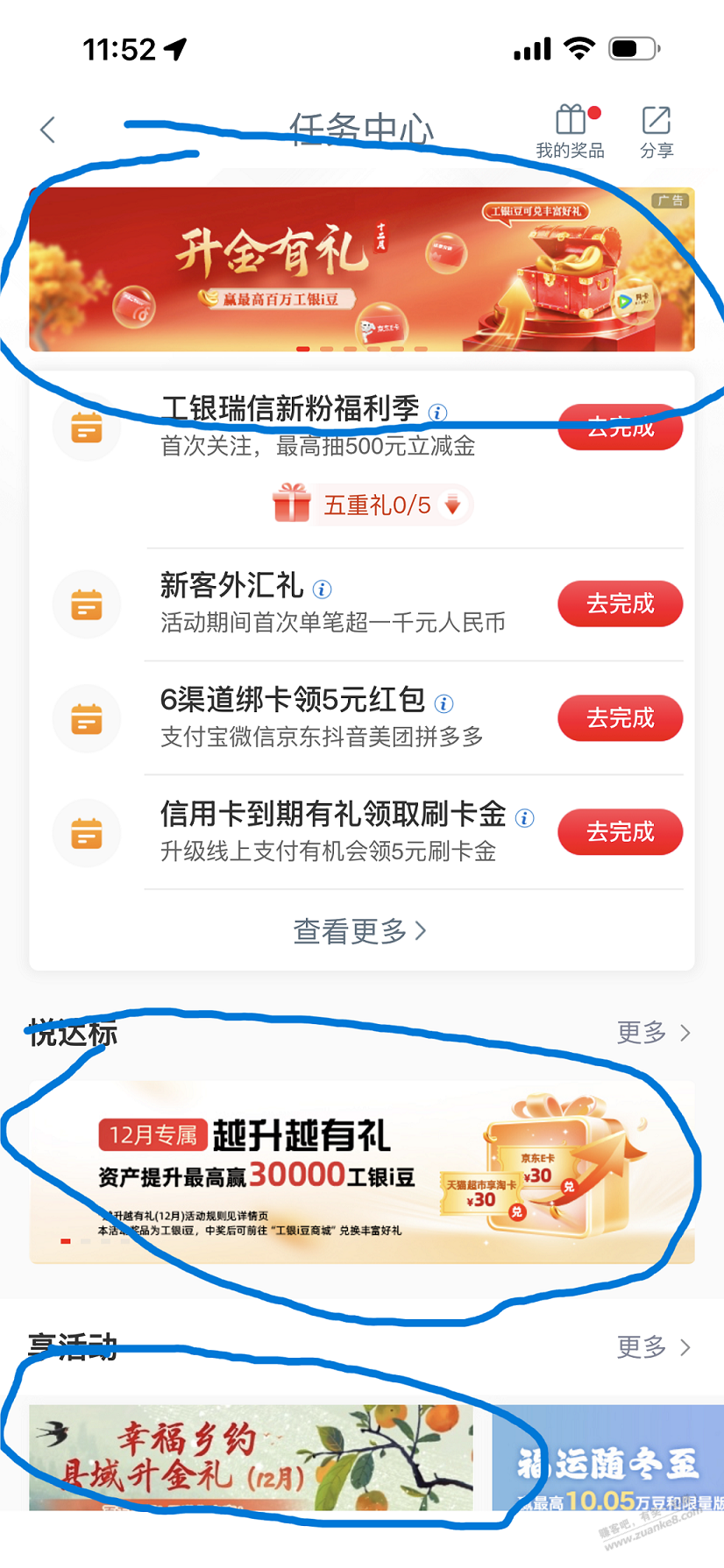Go back from 任务中心
Viewport: 724px width, 1568px height.
click(48, 131)
